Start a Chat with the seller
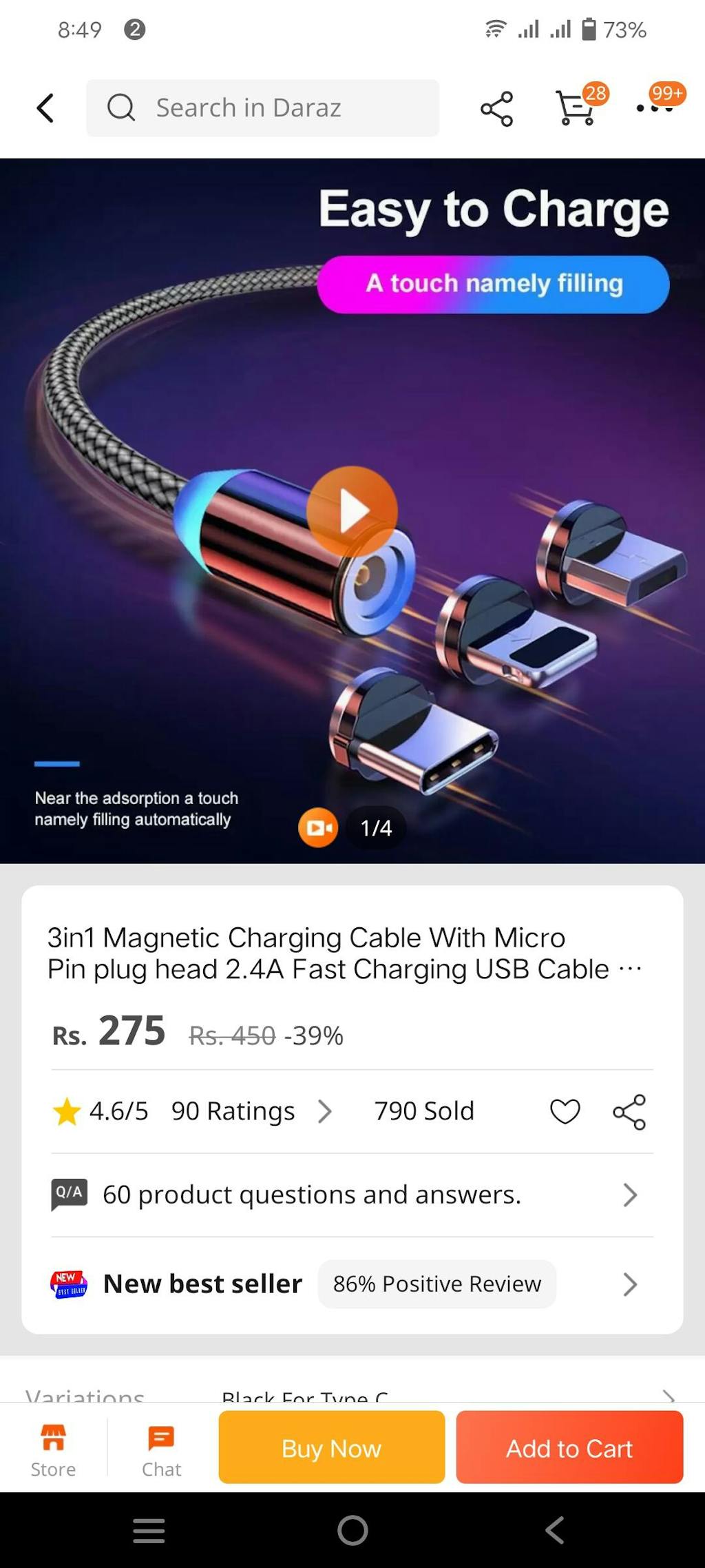The image size is (705, 1568). click(161, 1450)
